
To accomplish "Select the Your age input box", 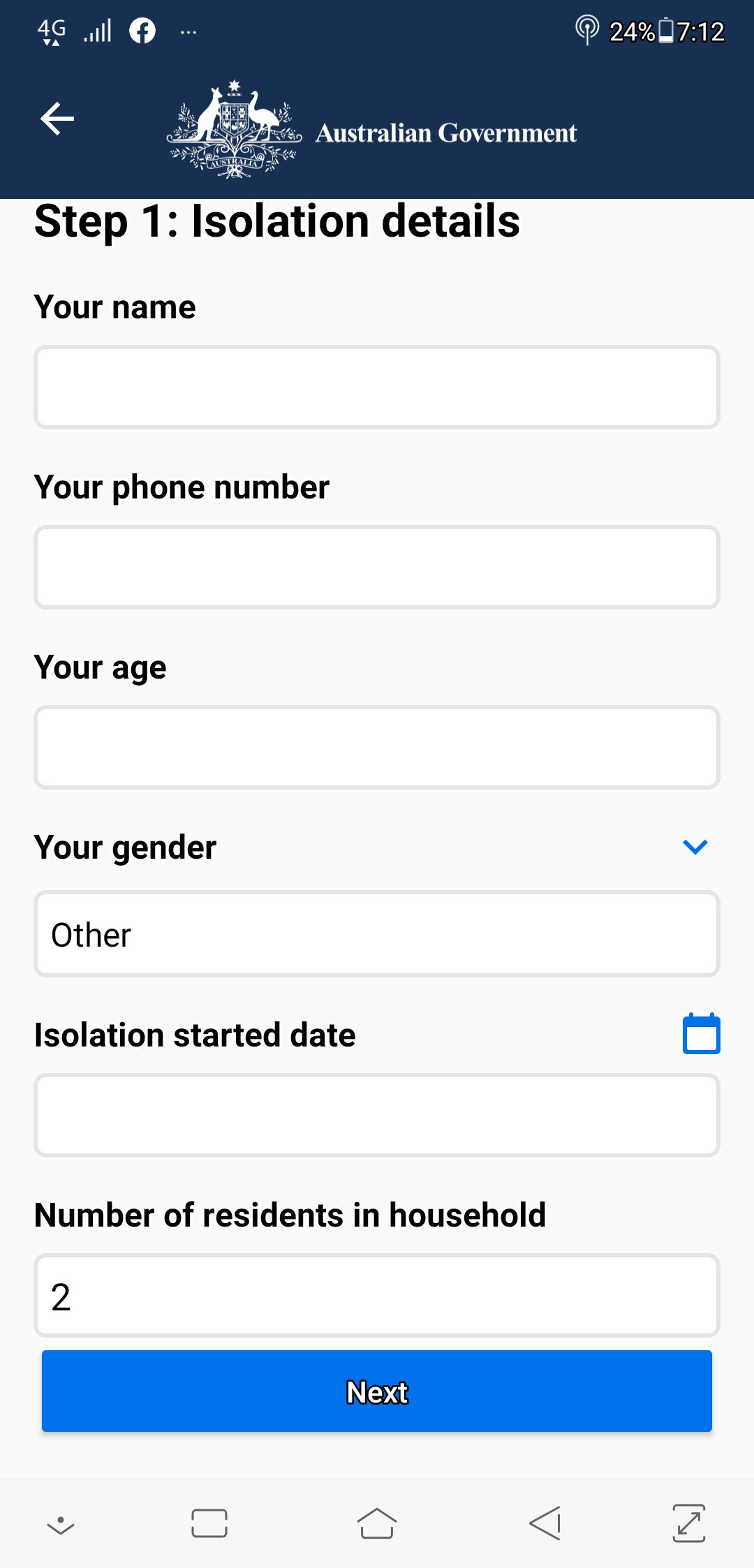I will [x=377, y=747].
